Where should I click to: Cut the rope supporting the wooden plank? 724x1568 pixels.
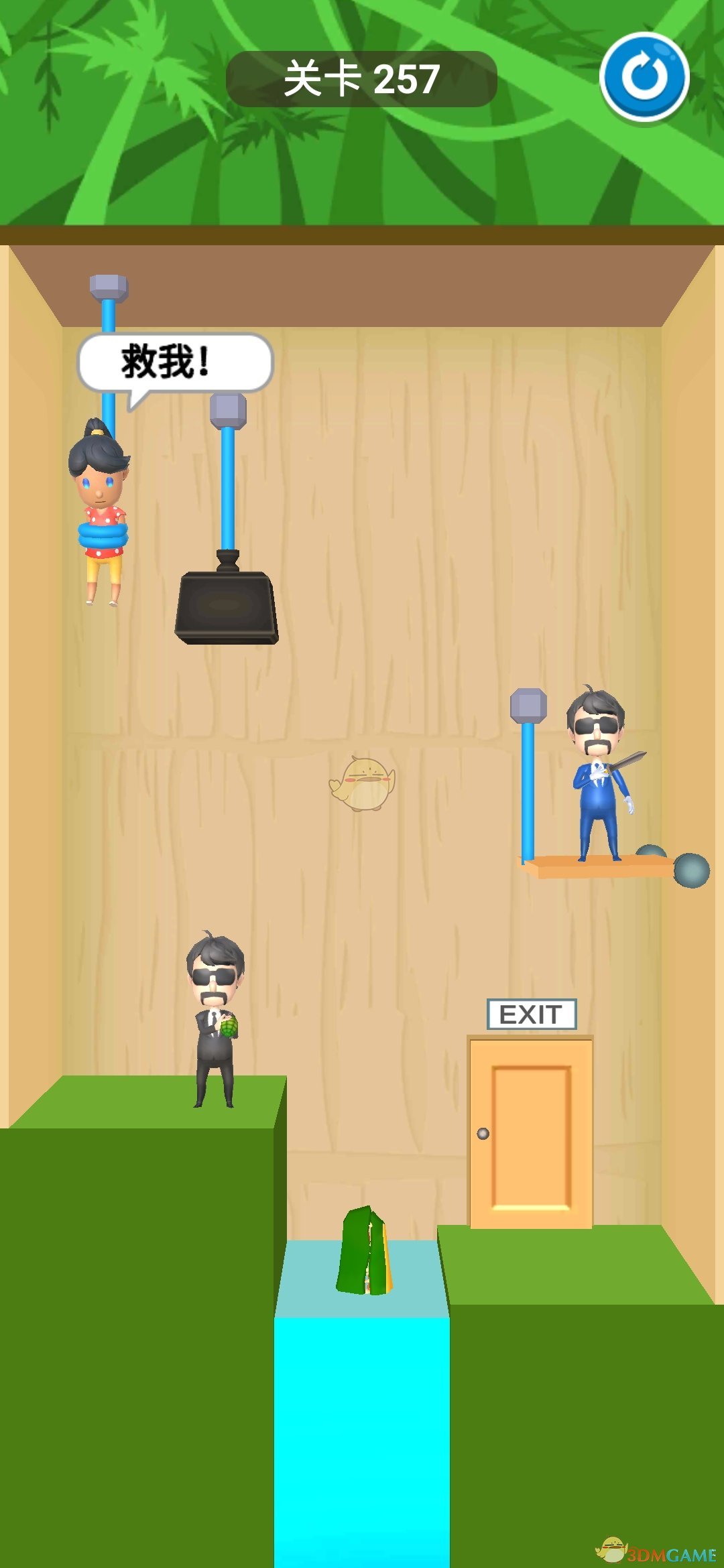[x=528, y=791]
